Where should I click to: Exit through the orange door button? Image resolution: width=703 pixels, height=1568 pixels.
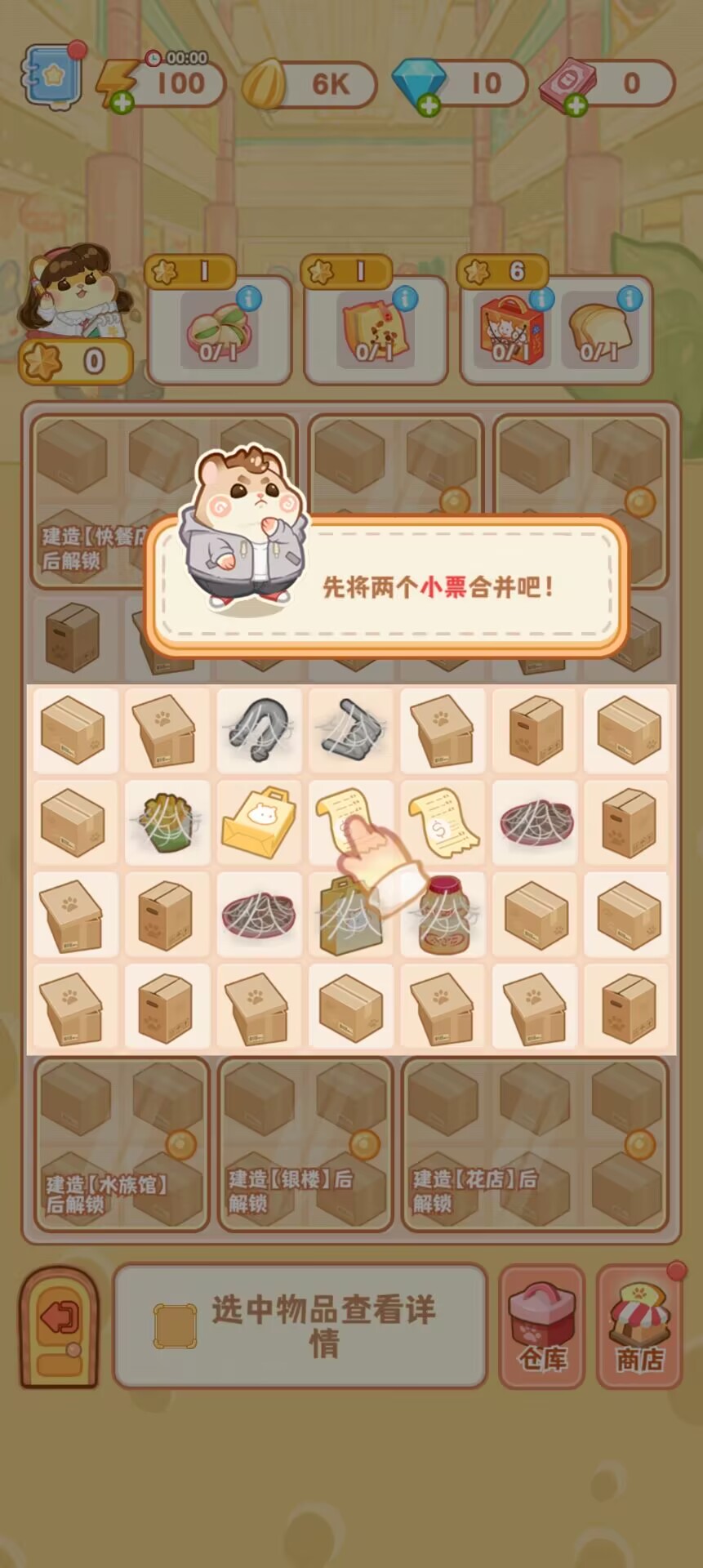60,1327
